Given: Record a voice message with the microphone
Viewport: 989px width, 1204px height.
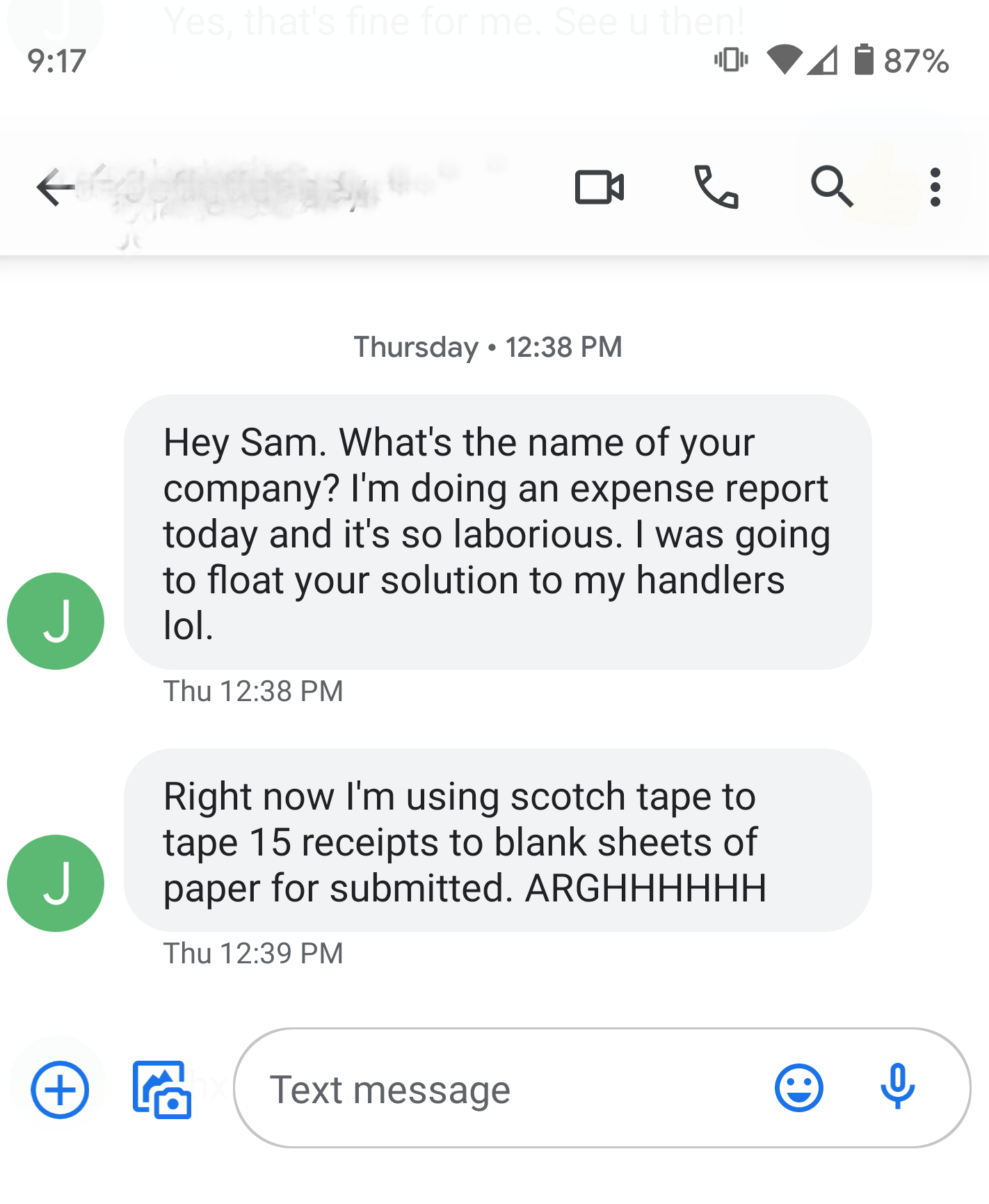Looking at the screenshot, I should [898, 1087].
